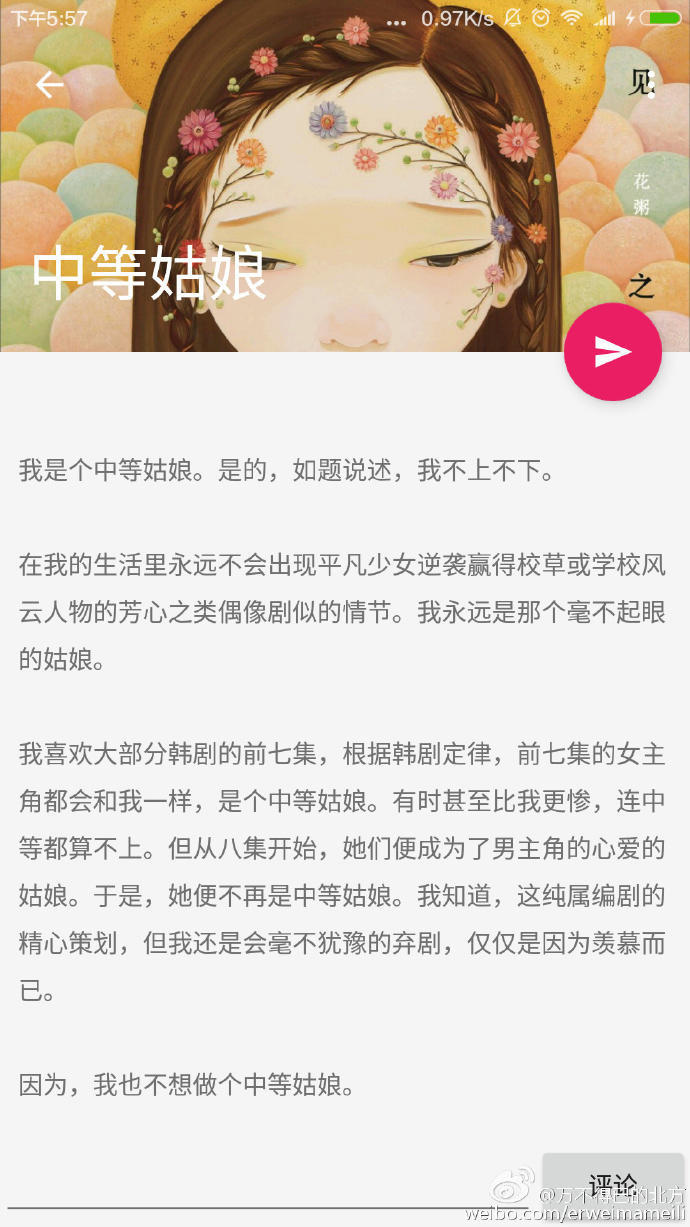690x1227 pixels.
Task: Tap the pink send floating button
Action: click(x=613, y=351)
